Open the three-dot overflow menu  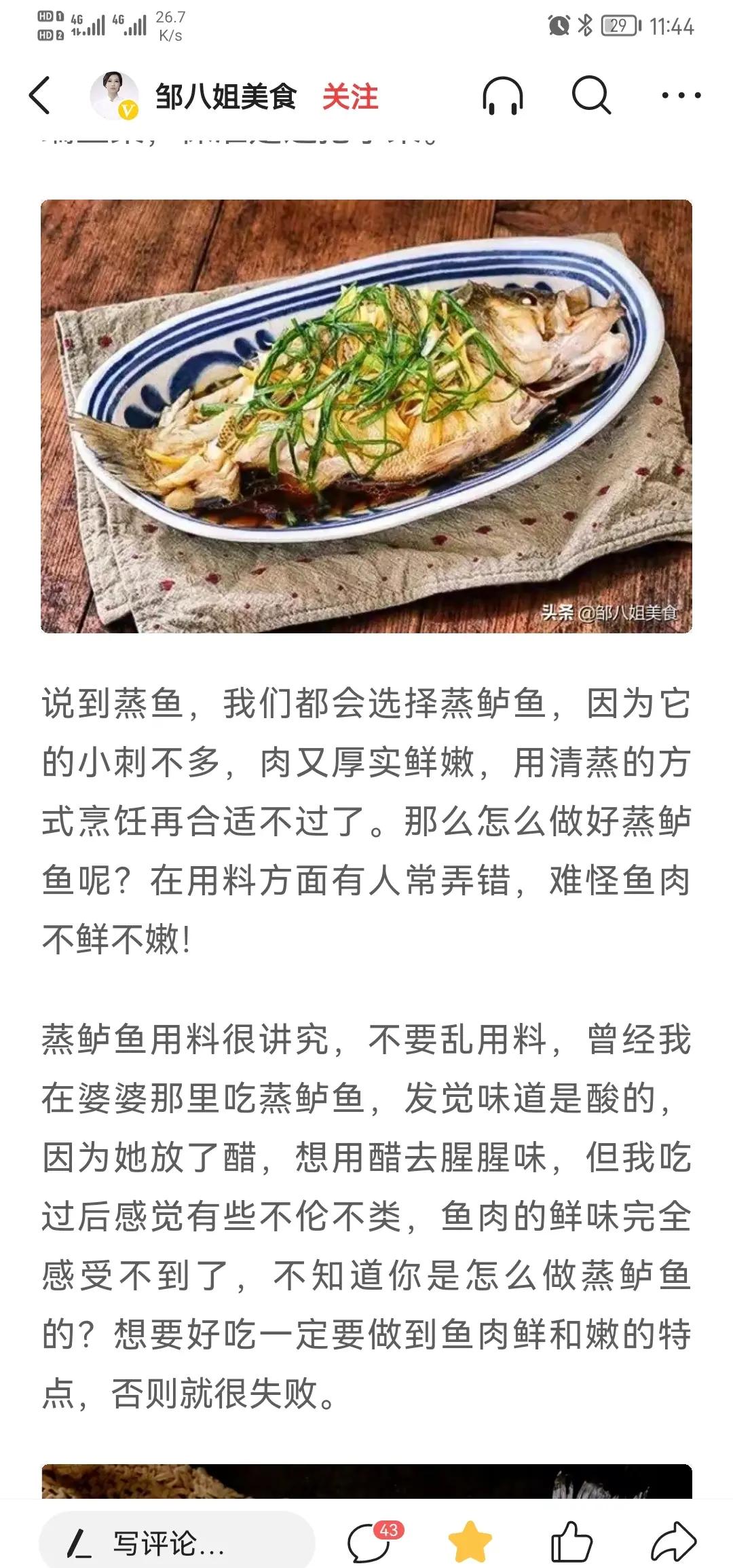coord(681,95)
